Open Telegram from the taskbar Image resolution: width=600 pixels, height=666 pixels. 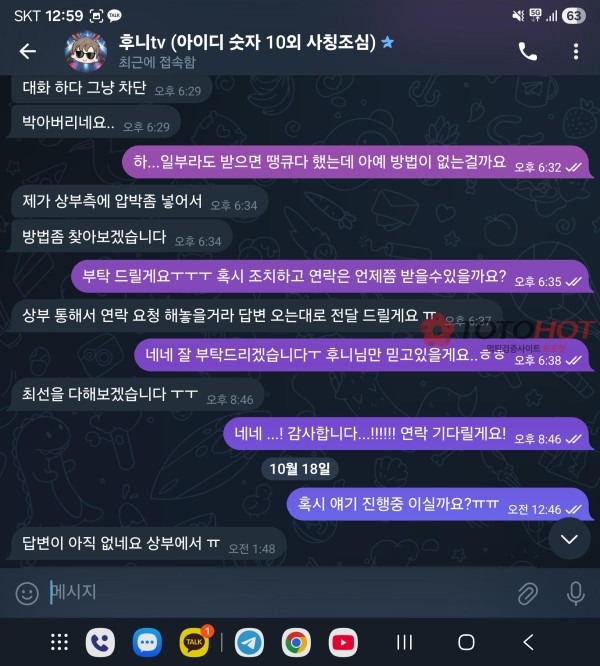pos(249,642)
